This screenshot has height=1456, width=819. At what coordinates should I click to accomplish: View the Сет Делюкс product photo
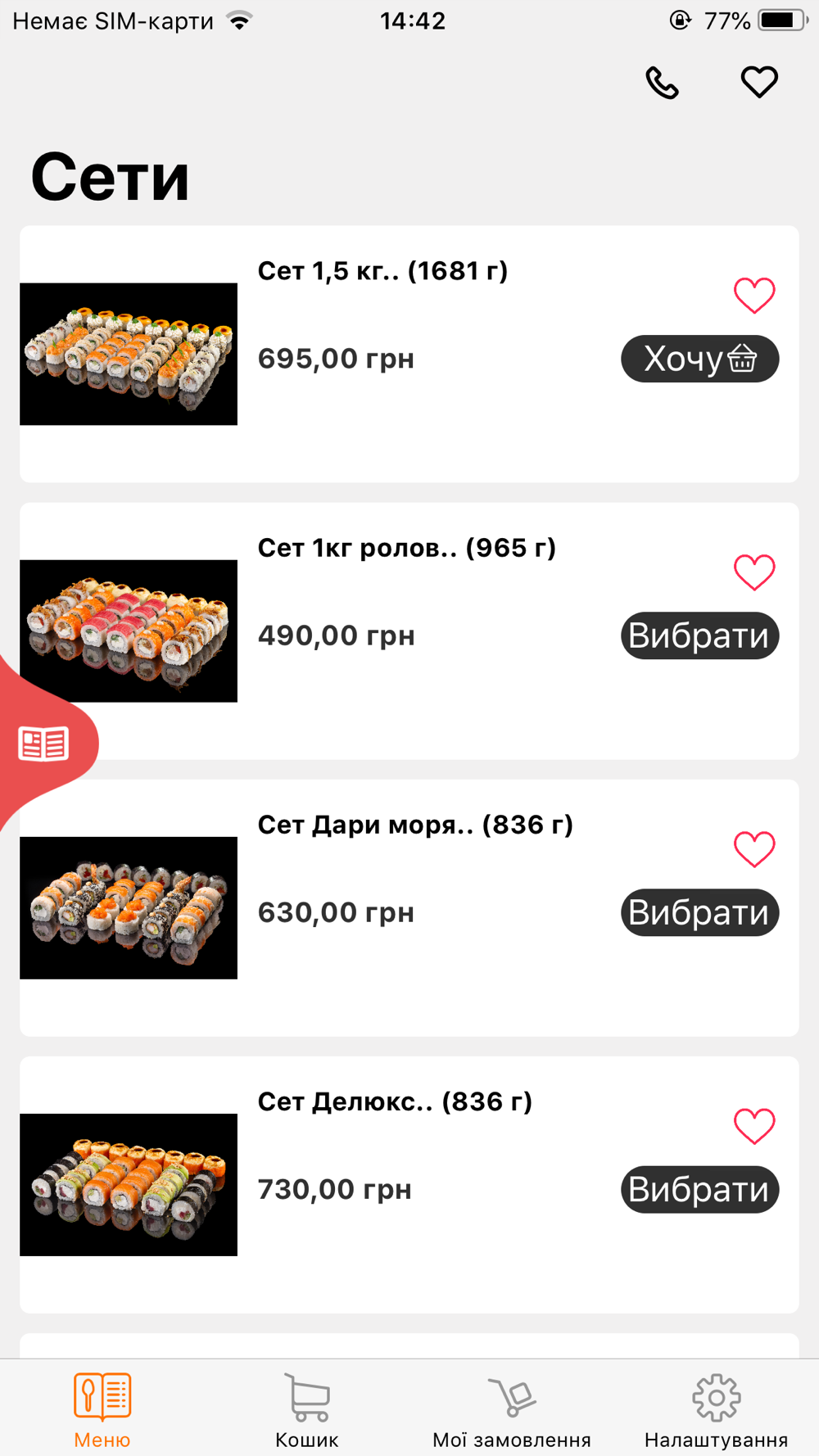point(129,1184)
